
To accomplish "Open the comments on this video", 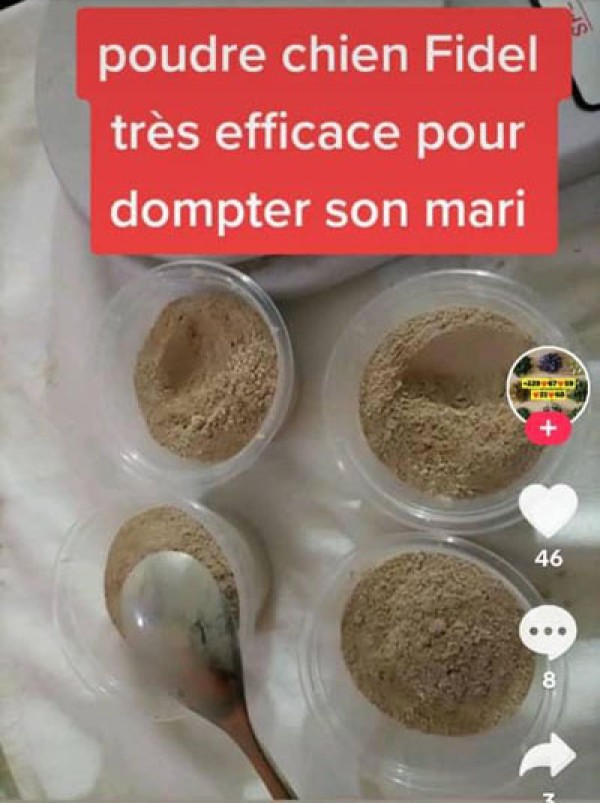I will 548,635.
